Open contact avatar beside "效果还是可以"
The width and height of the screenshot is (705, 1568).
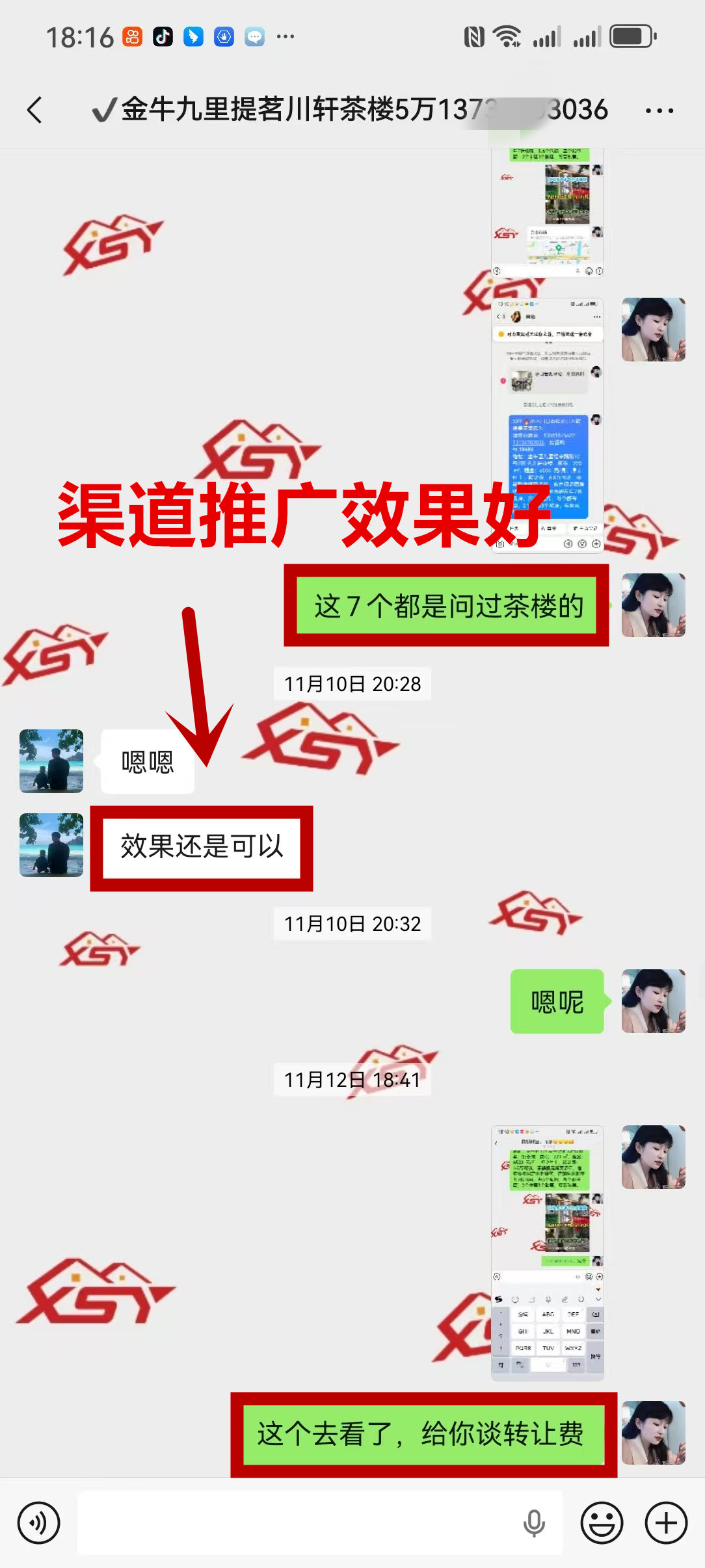[x=51, y=844]
